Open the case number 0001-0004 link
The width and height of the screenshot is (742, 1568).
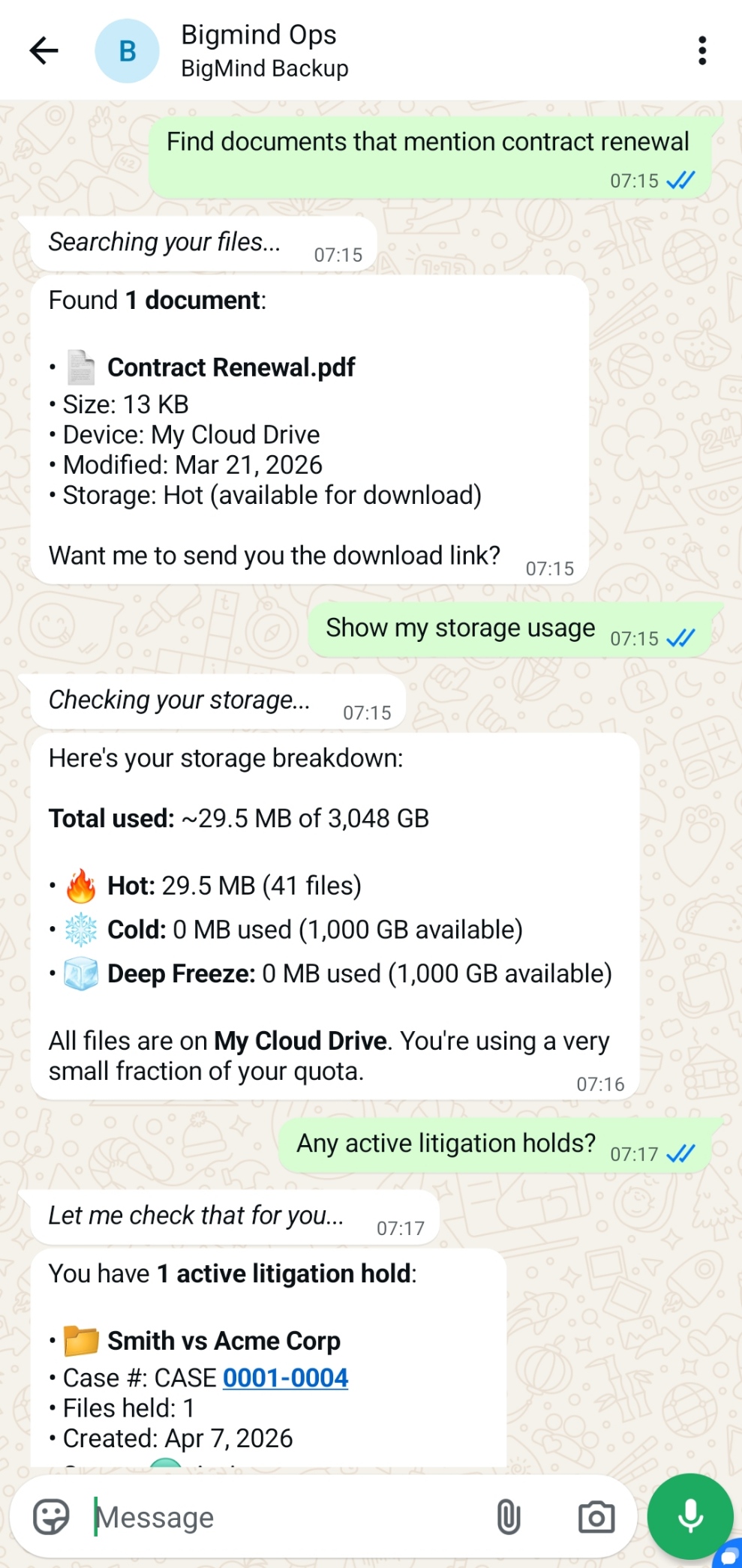coord(285,1378)
